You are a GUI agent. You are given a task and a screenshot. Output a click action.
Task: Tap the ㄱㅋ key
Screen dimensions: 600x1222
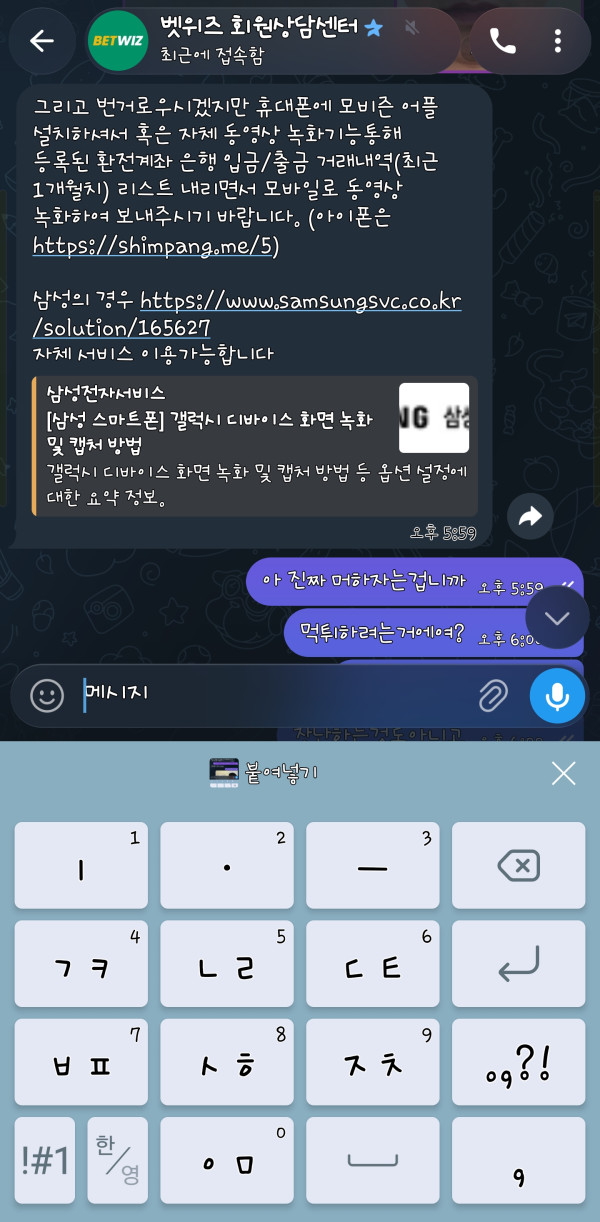pyautogui.click(x=81, y=964)
